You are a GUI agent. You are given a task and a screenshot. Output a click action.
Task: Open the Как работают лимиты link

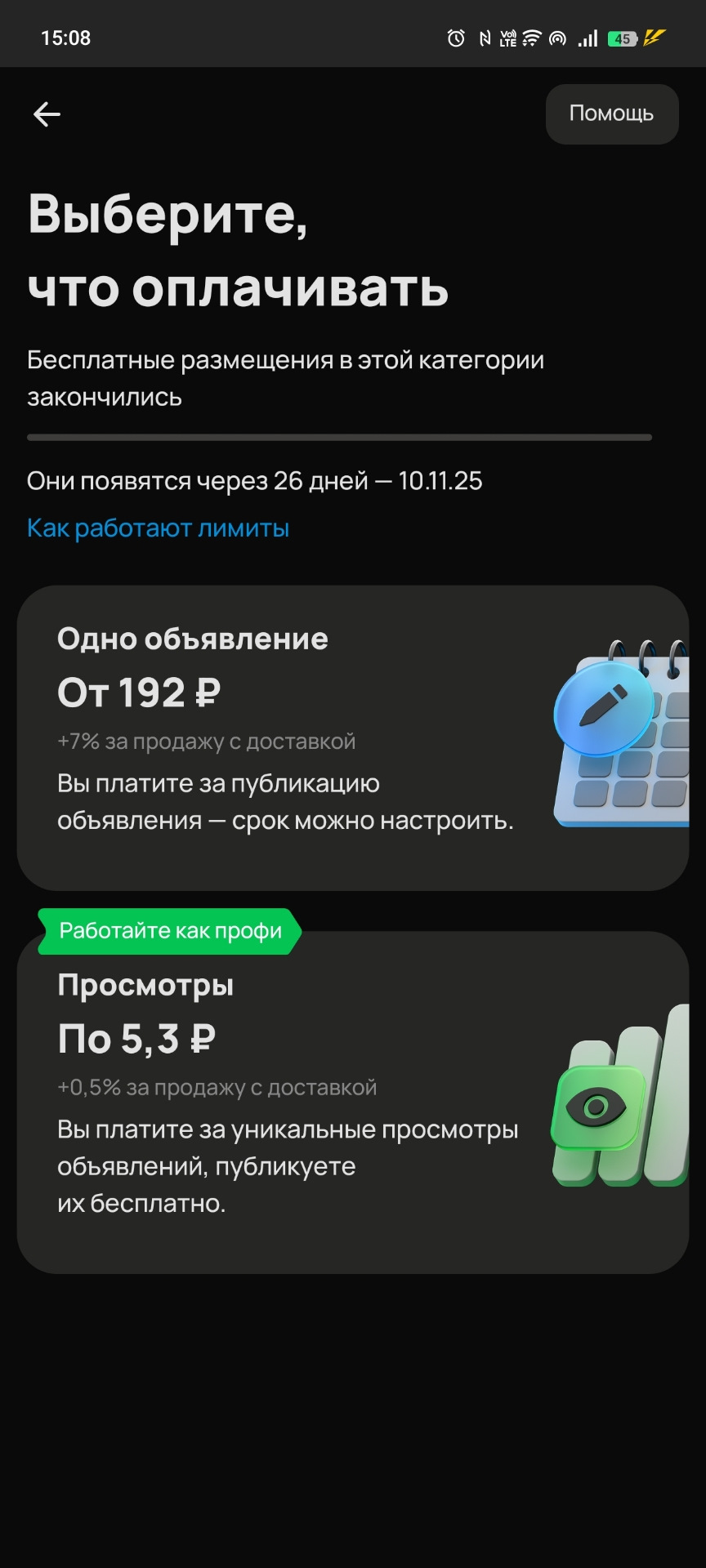[158, 528]
